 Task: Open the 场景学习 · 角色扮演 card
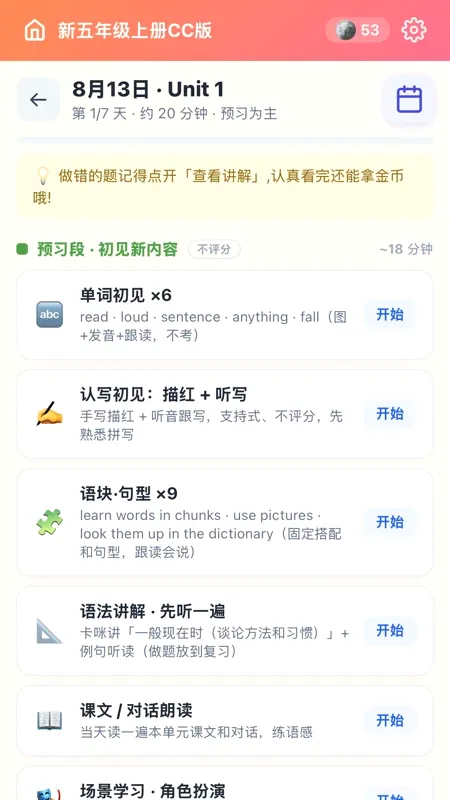pos(225,784)
